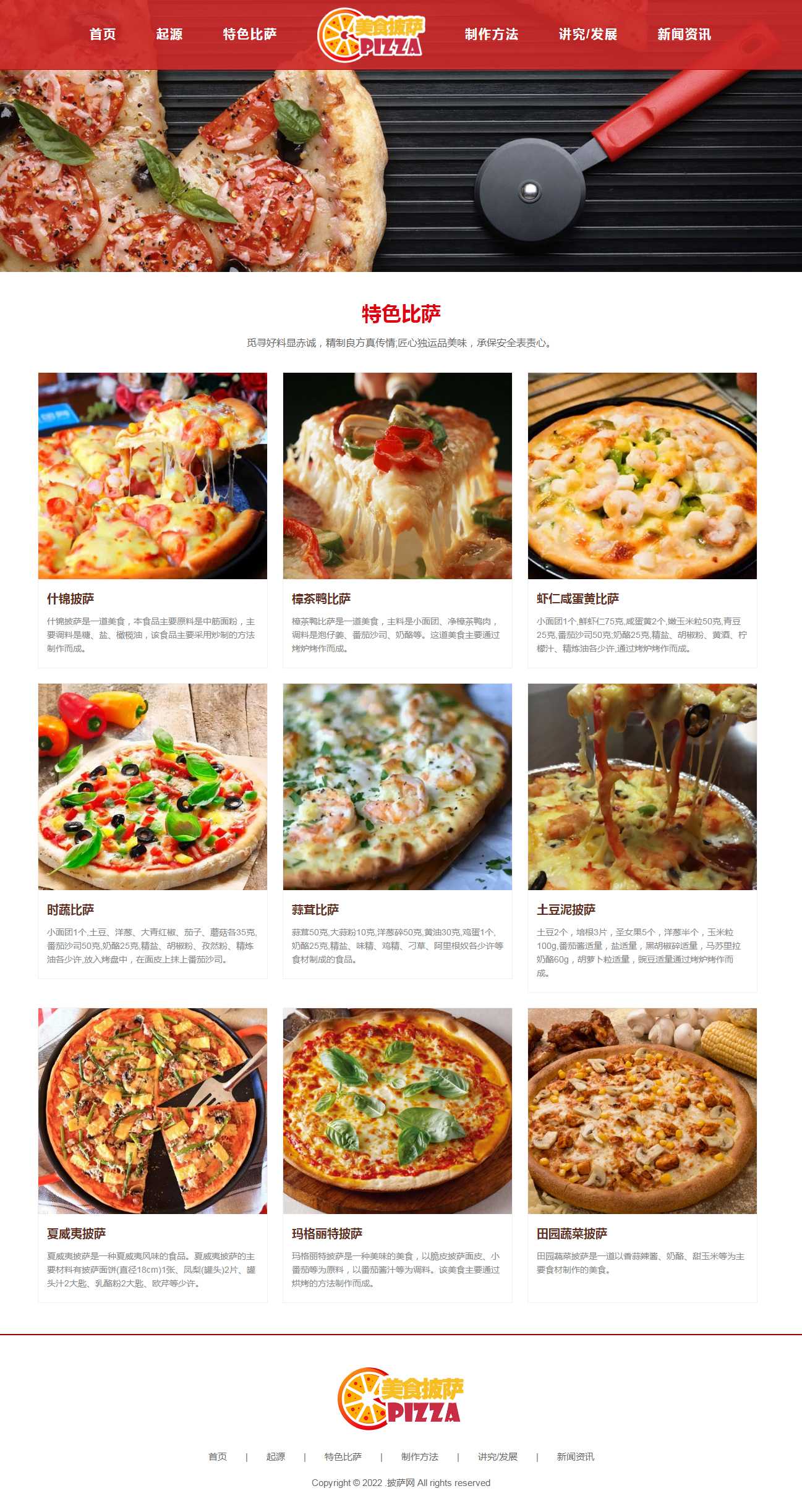Open the 什锦披萨 card
The image size is (802, 1512).
pyautogui.click(x=153, y=476)
